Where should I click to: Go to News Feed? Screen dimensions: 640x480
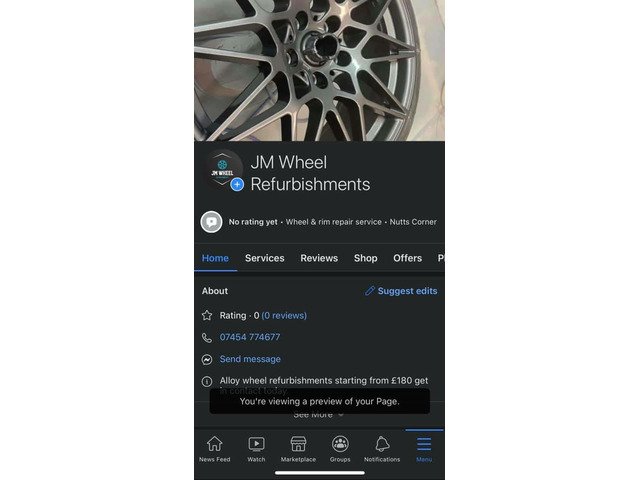(x=214, y=449)
